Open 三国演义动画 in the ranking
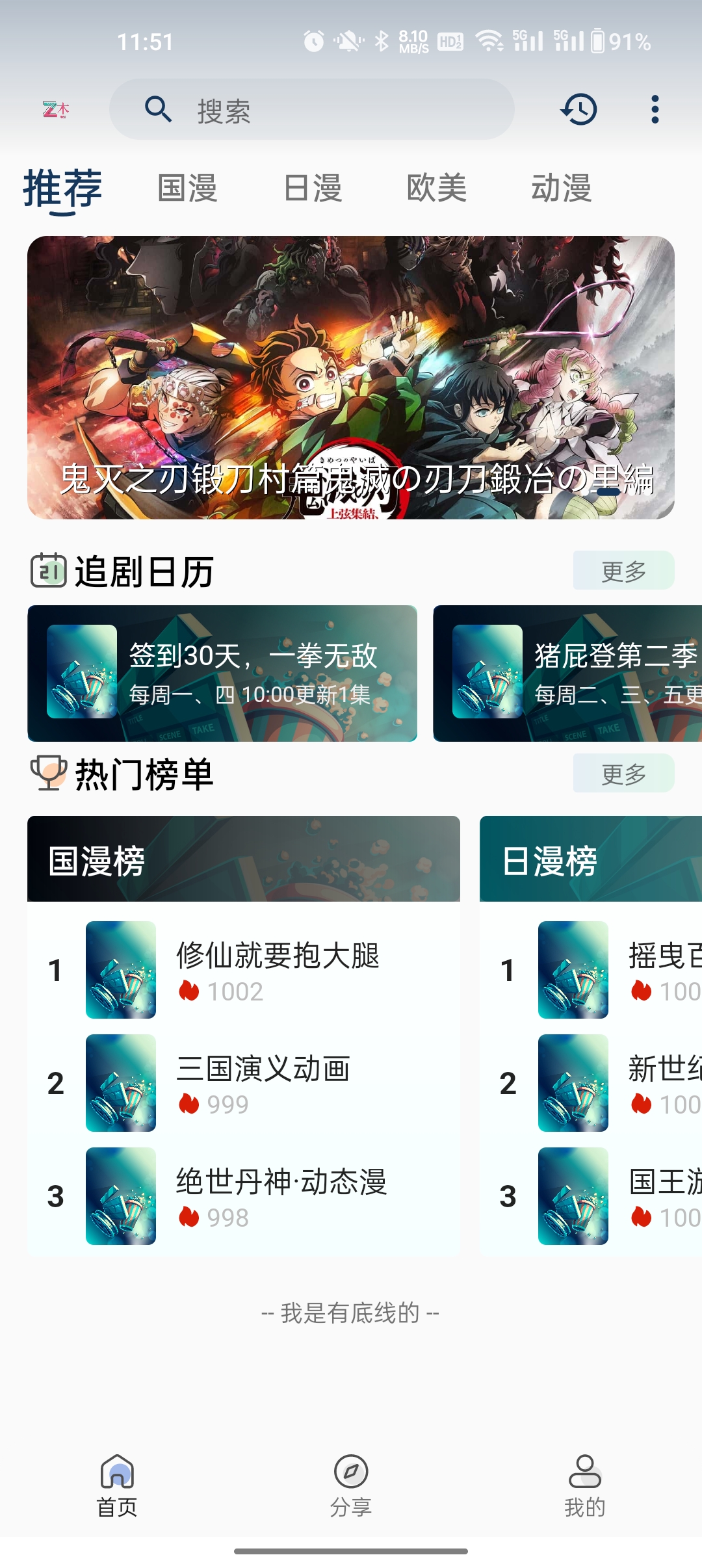 click(x=244, y=1083)
